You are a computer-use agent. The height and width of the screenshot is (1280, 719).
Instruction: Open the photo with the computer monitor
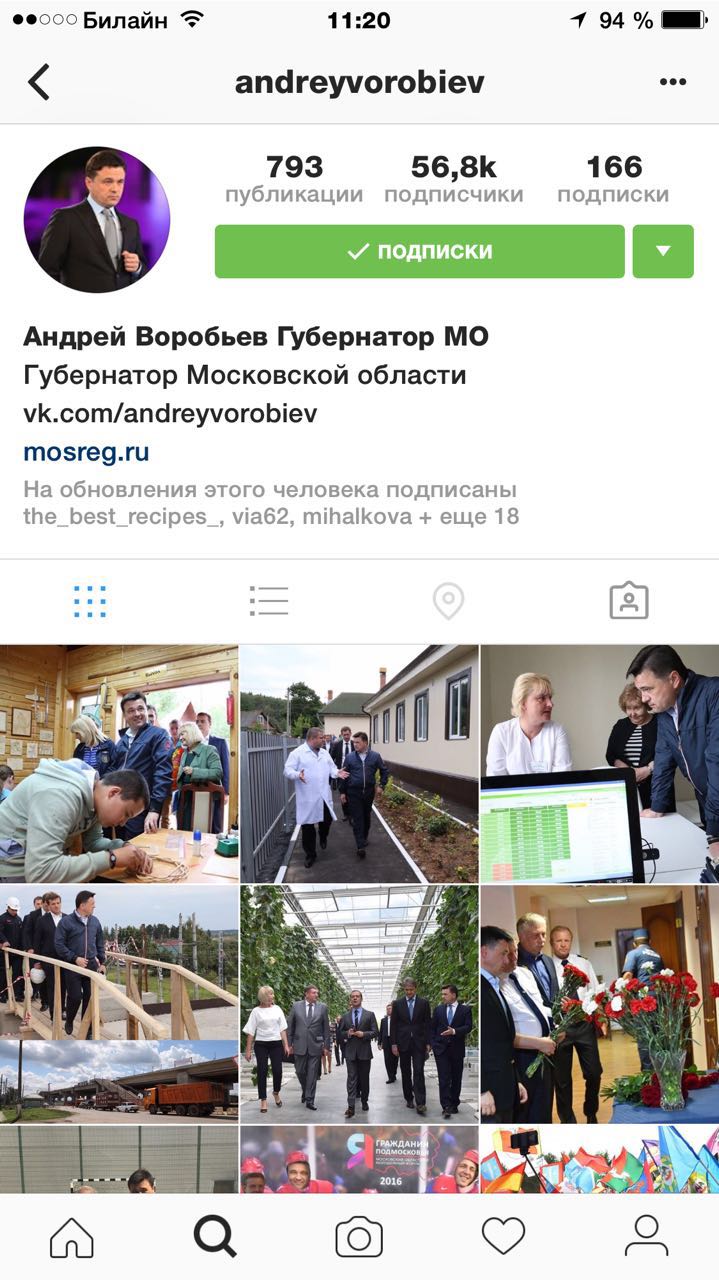coord(600,762)
